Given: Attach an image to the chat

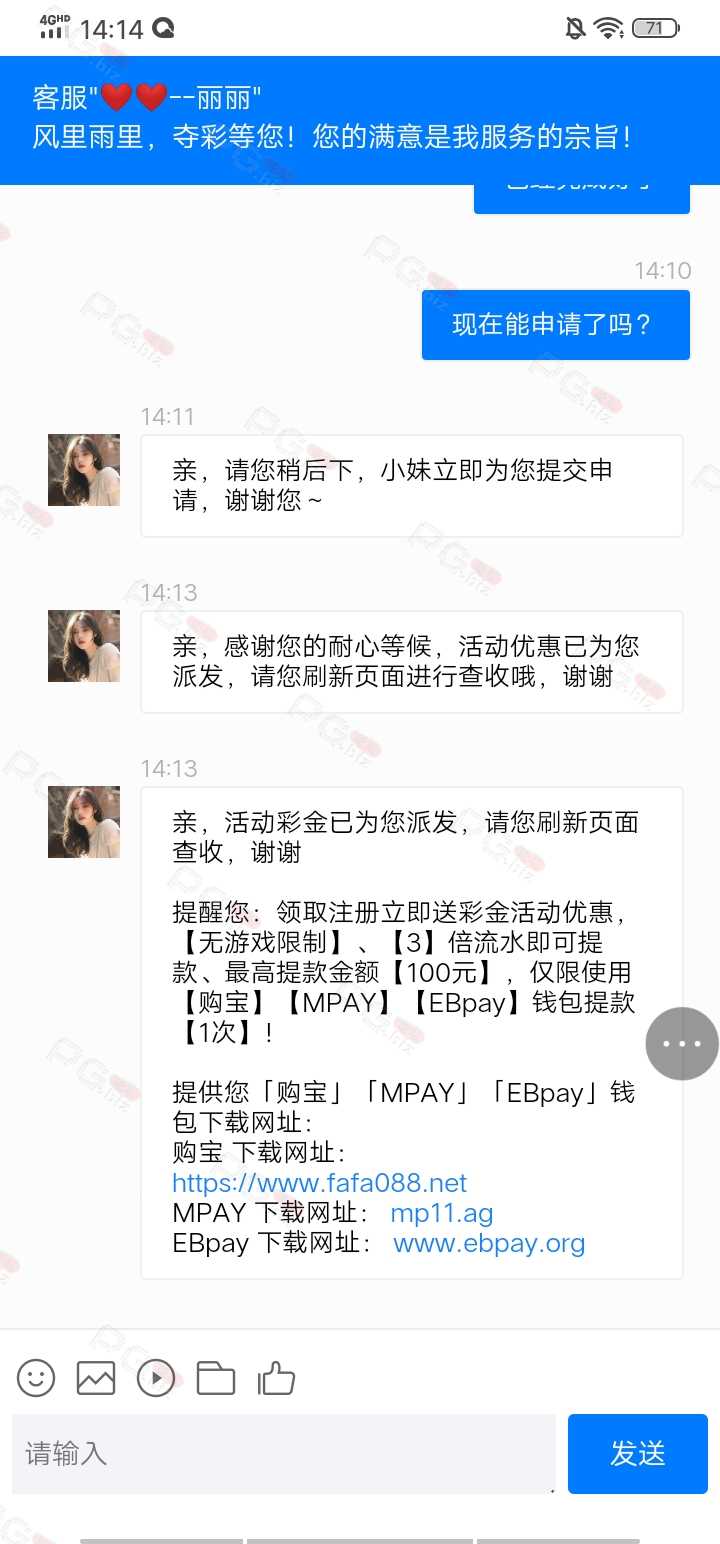Looking at the screenshot, I should 96,1378.
